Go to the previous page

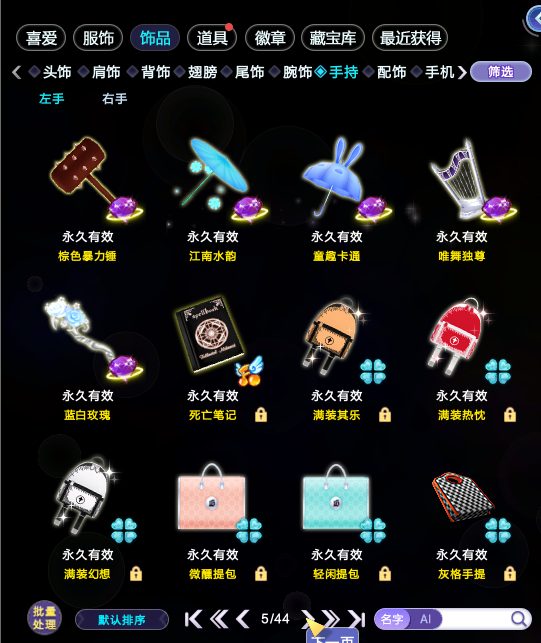[x=243, y=619]
